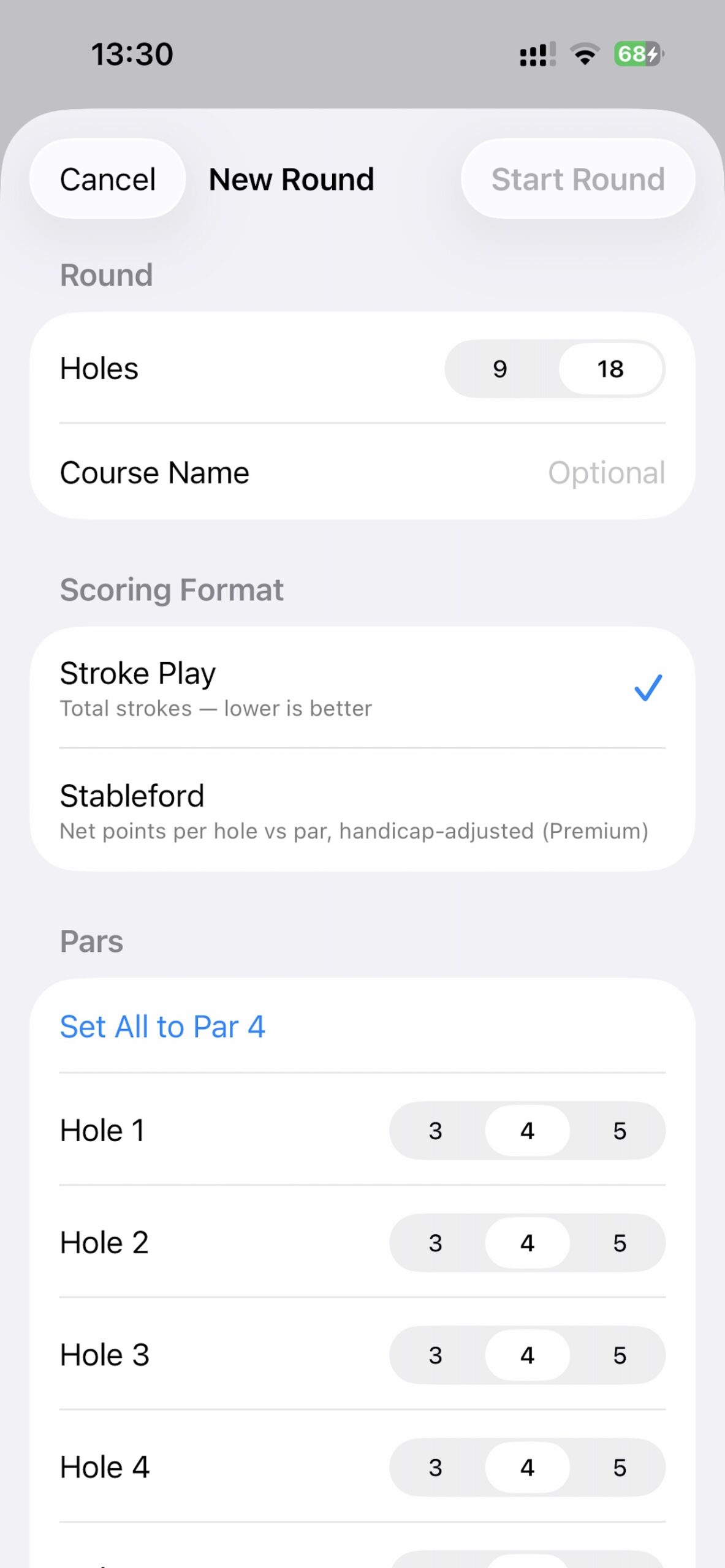The width and height of the screenshot is (725, 1568).
Task: Tap Set All to Par 4
Action: 162,1027
